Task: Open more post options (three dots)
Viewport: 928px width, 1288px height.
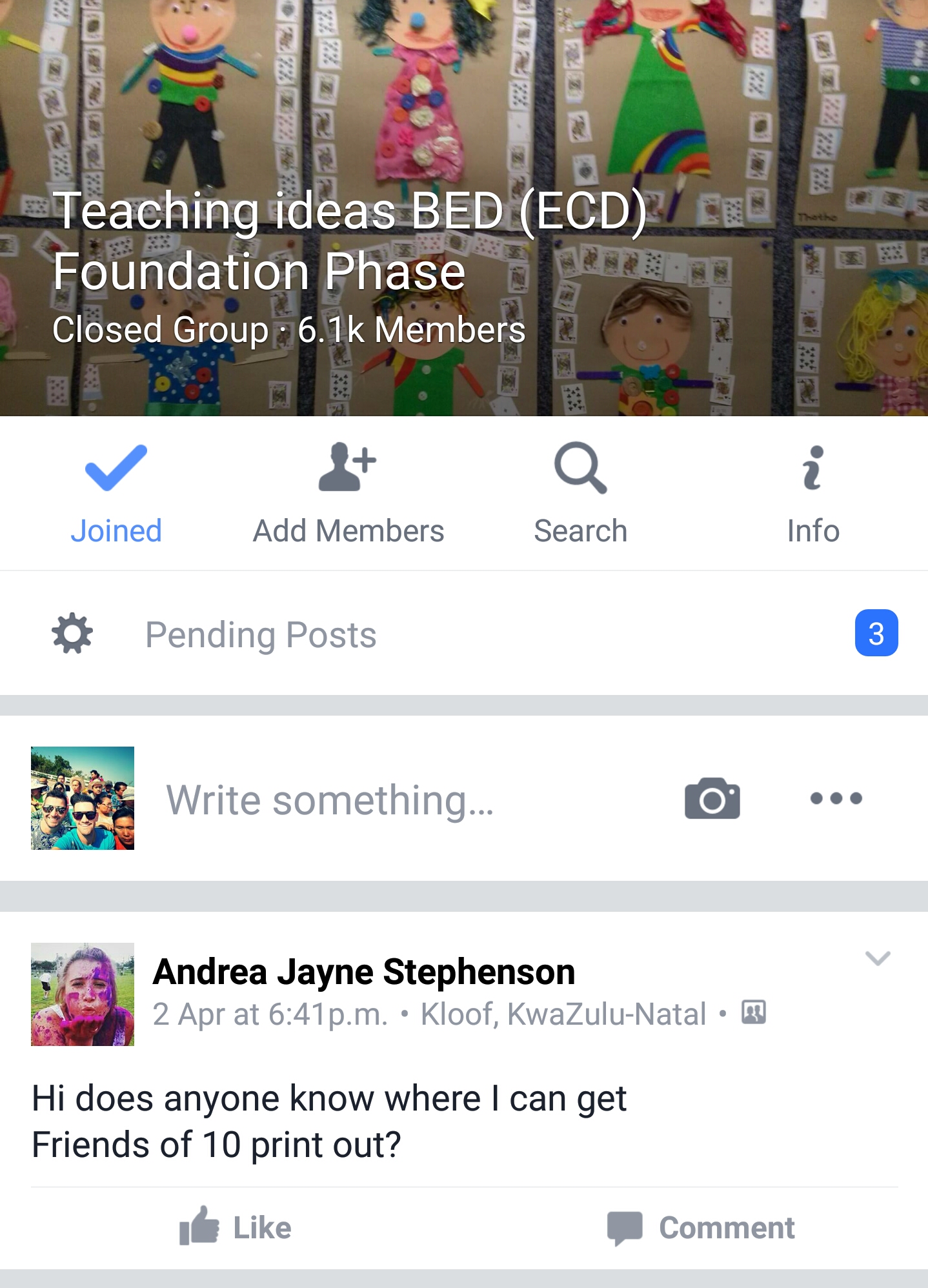Action: click(x=836, y=798)
